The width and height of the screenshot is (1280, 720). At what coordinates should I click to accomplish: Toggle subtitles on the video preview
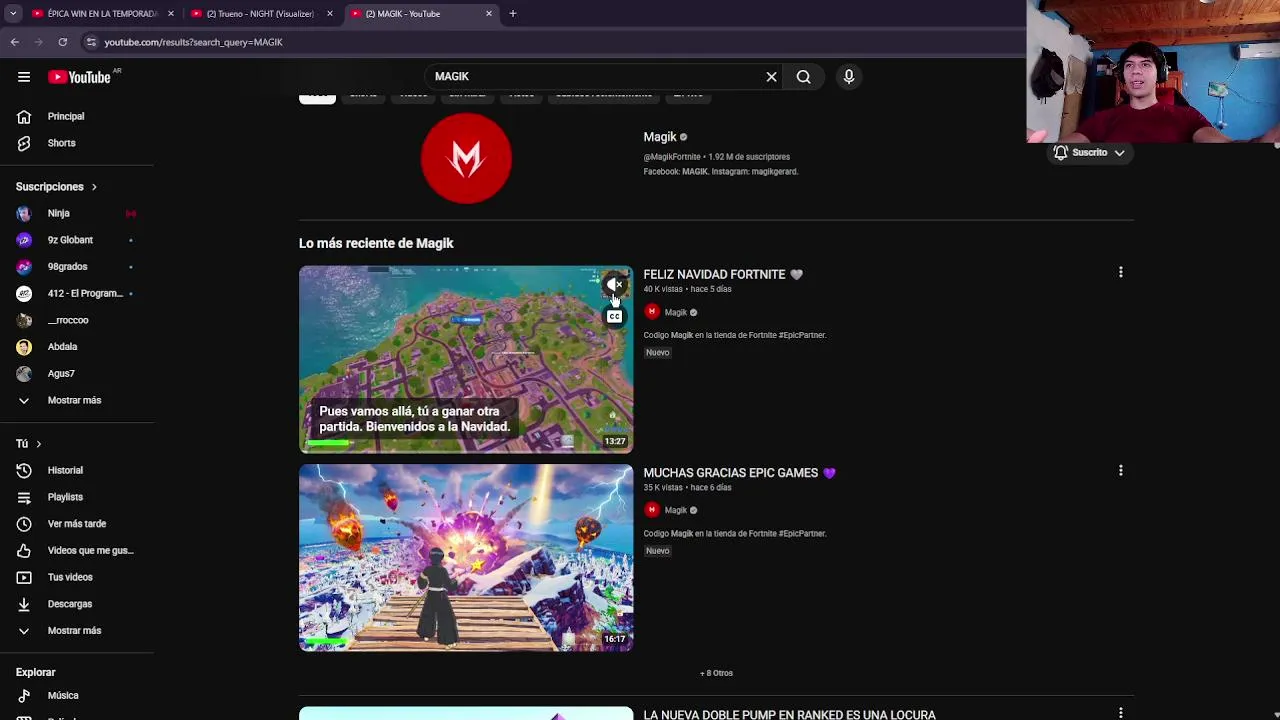tap(614, 317)
